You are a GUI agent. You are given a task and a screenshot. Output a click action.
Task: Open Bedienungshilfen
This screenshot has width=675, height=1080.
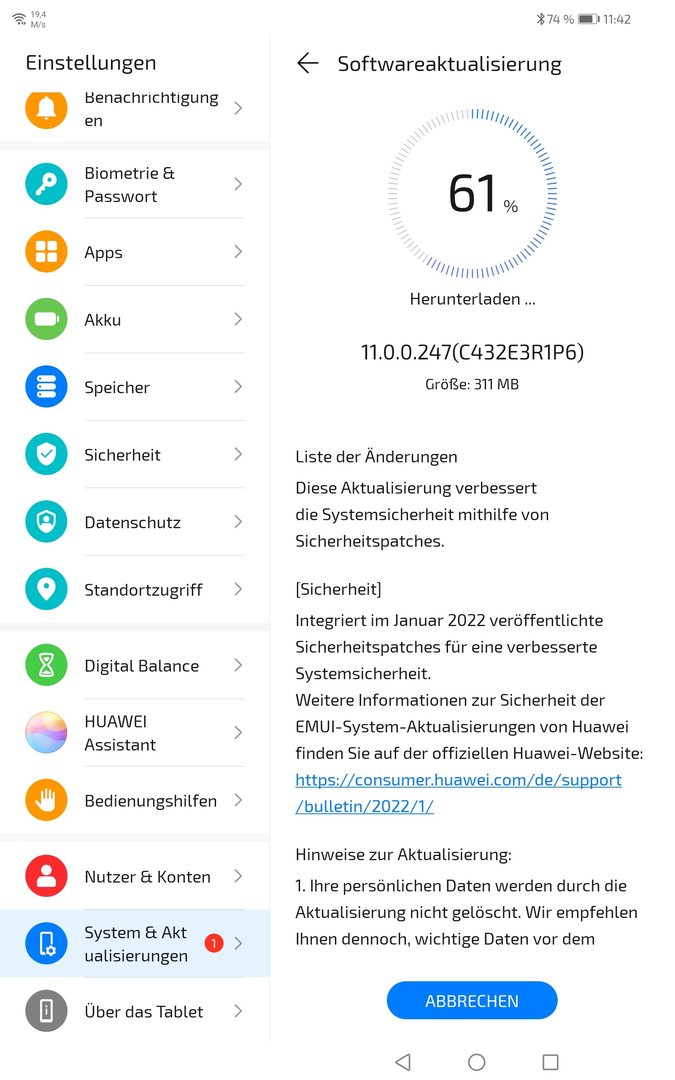135,800
